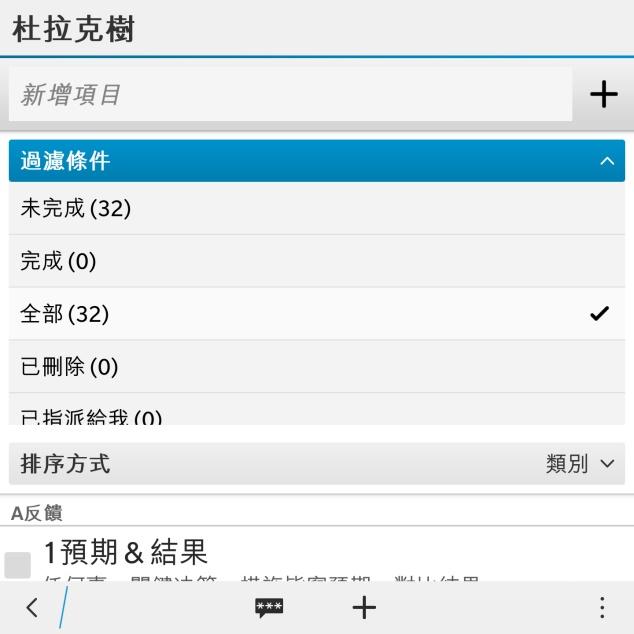Open the overflow menu in the bottom bar
634x634 pixels.
[601, 607]
